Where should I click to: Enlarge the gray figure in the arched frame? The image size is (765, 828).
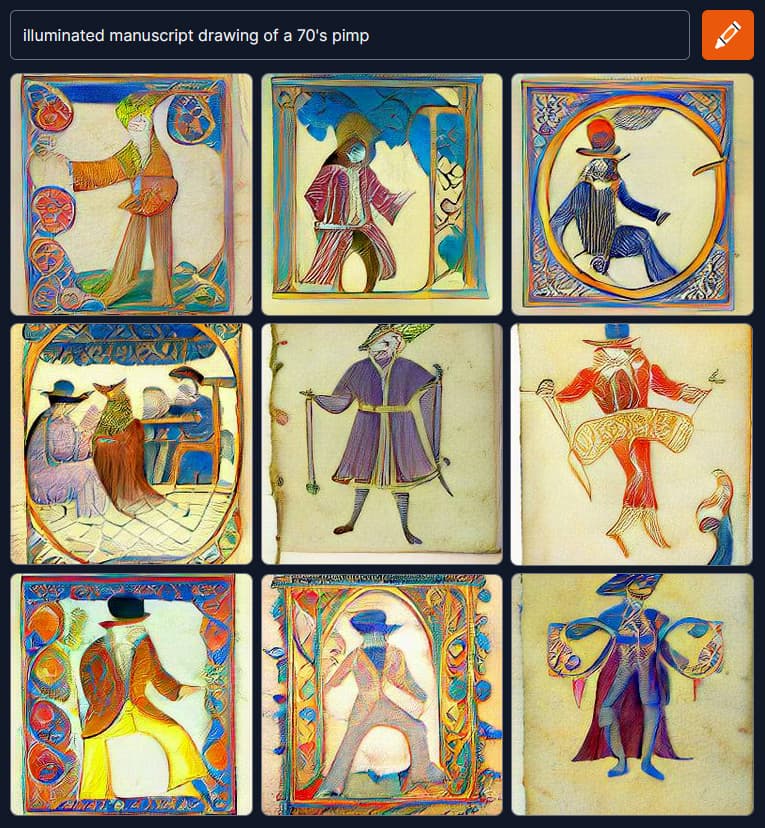[381, 694]
